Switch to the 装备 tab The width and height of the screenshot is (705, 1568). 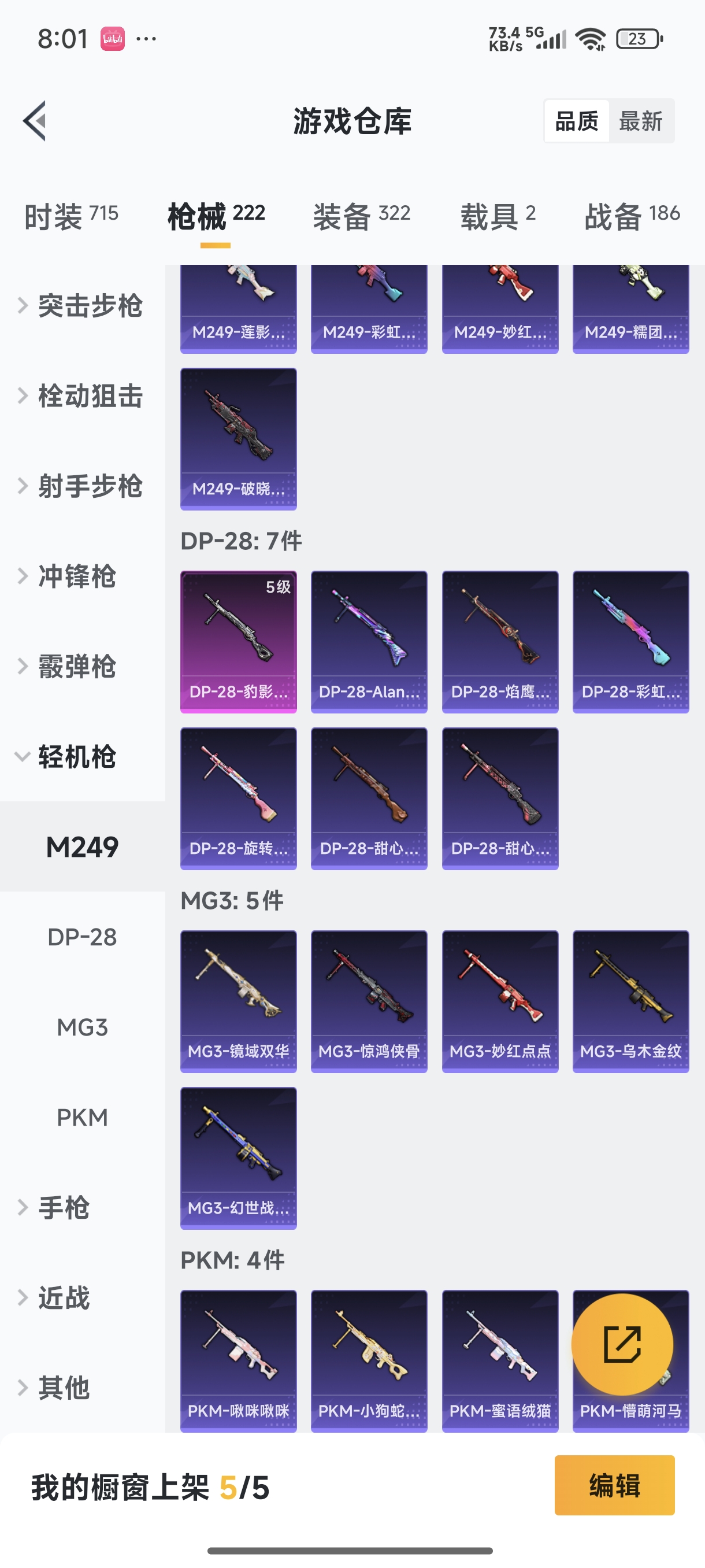pyautogui.click(x=361, y=216)
